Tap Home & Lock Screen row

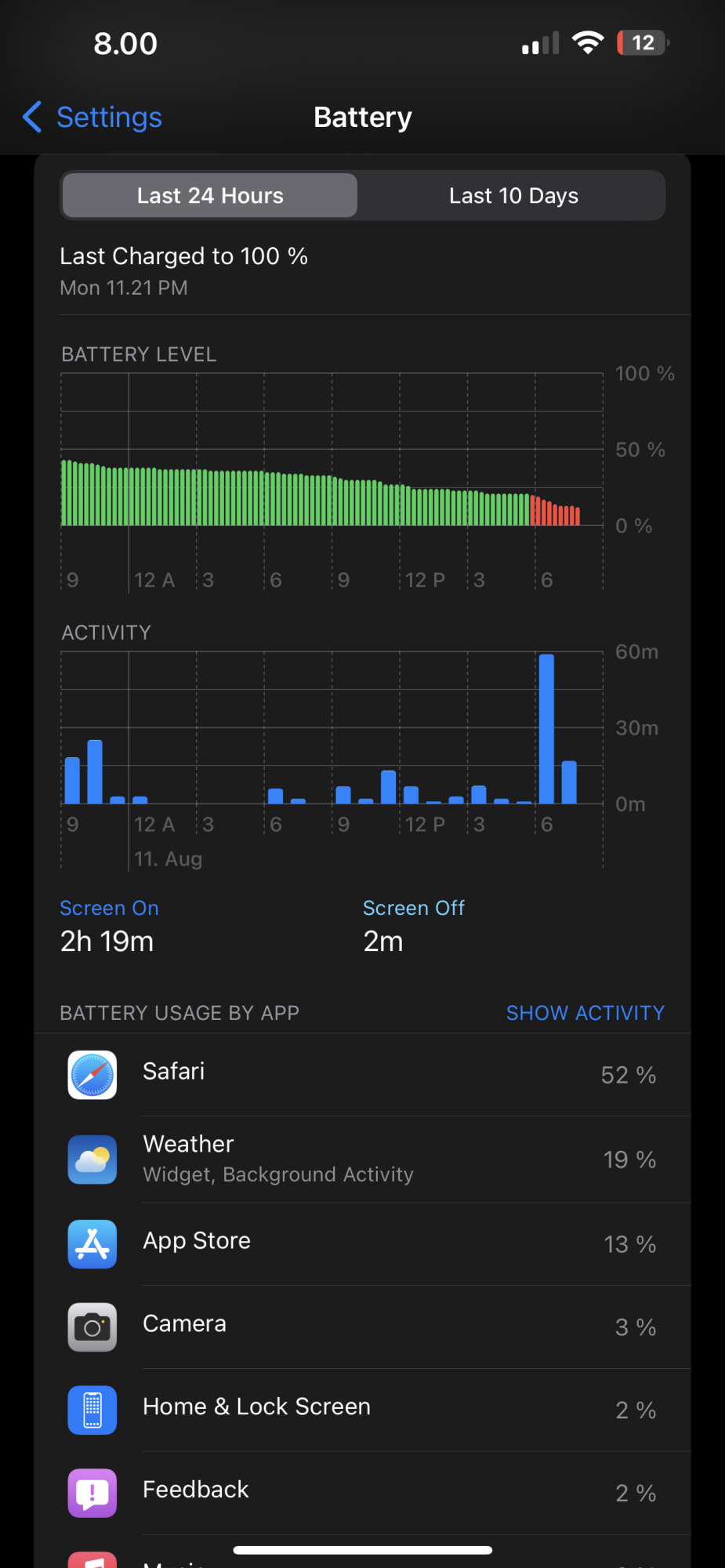pos(362,1410)
